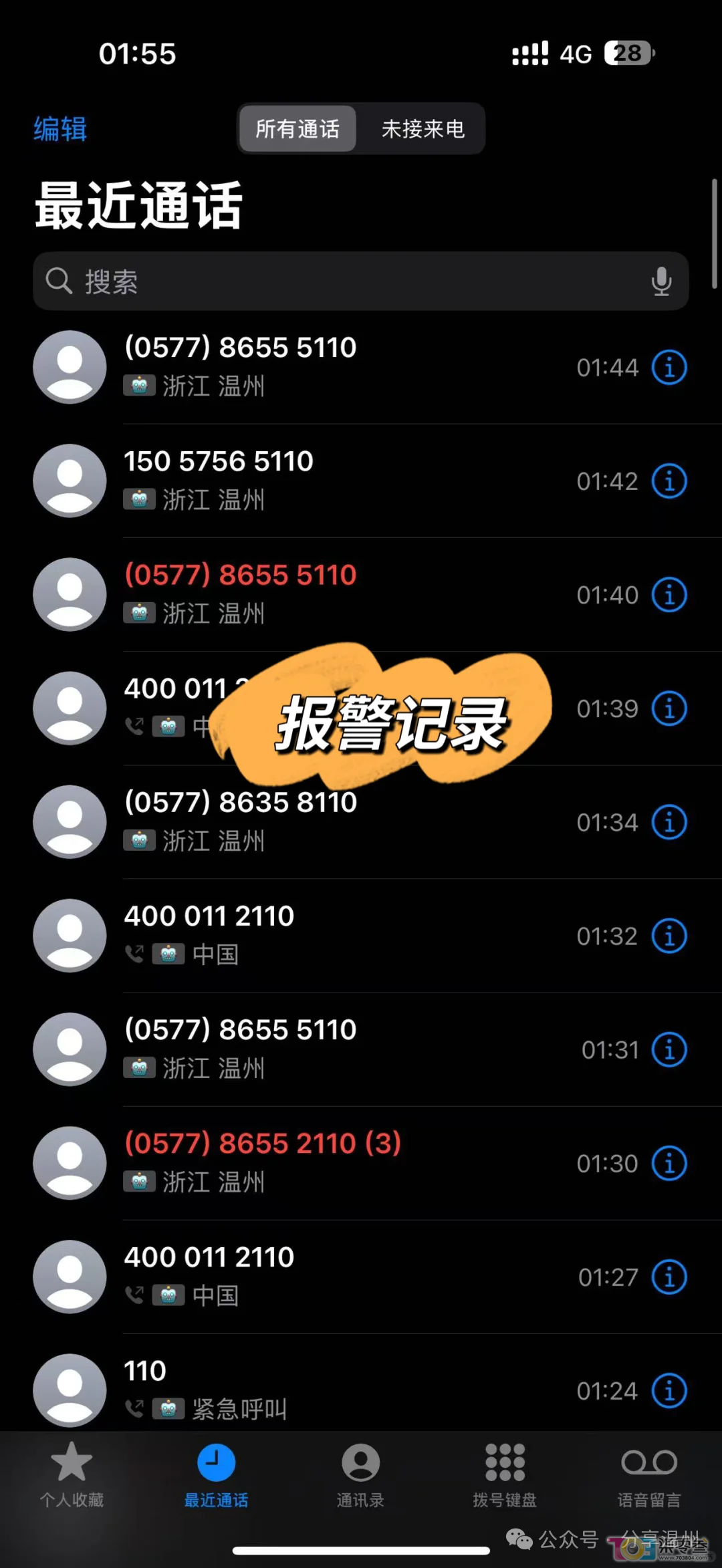Switch to the 未接来电 missed calls tab
This screenshot has width=722, height=1568.
[423, 128]
